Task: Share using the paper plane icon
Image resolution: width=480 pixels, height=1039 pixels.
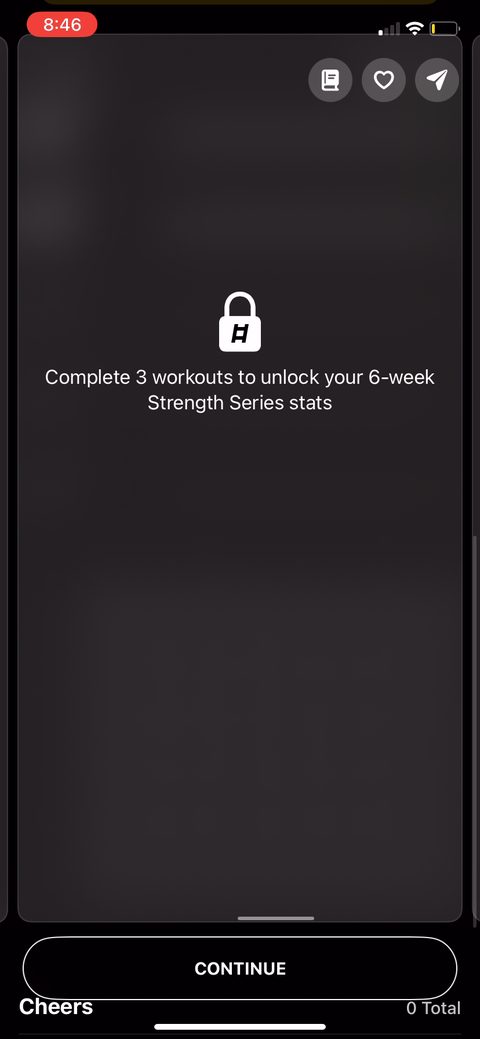Action: tap(437, 80)
